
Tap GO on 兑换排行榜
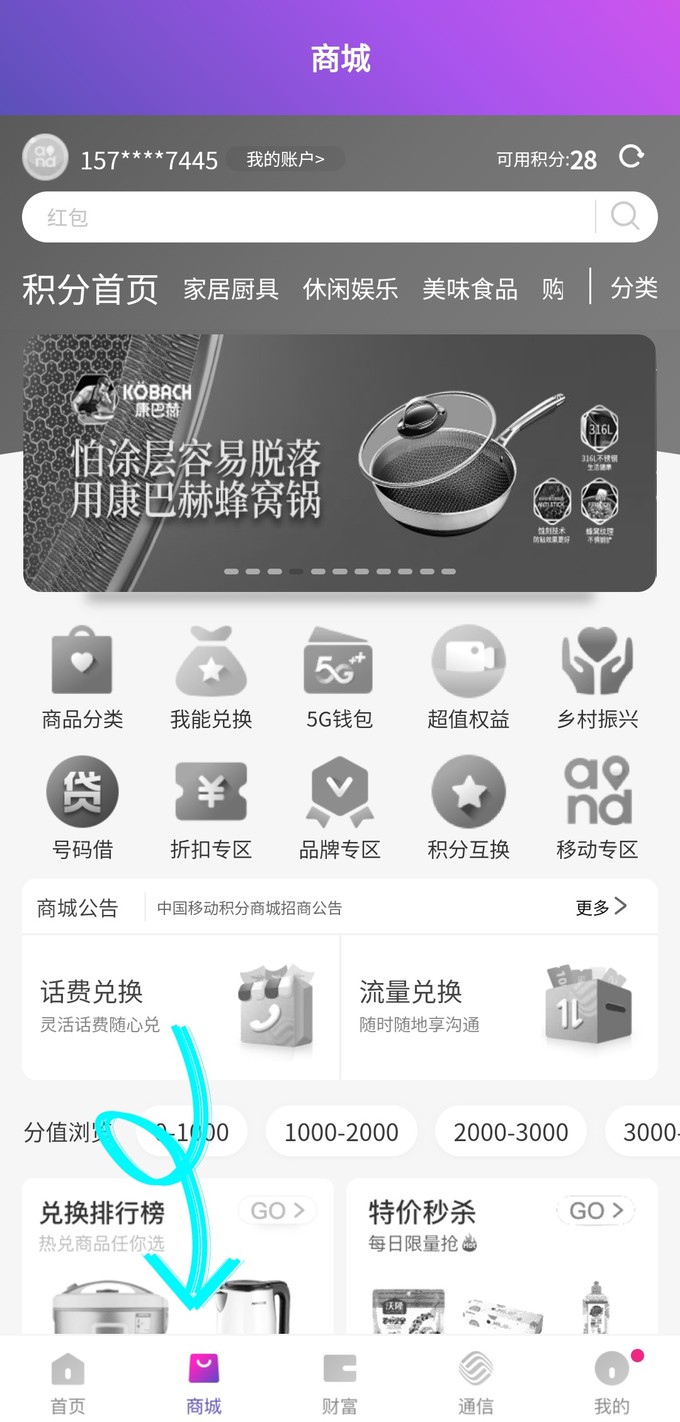pos(277,1211)
